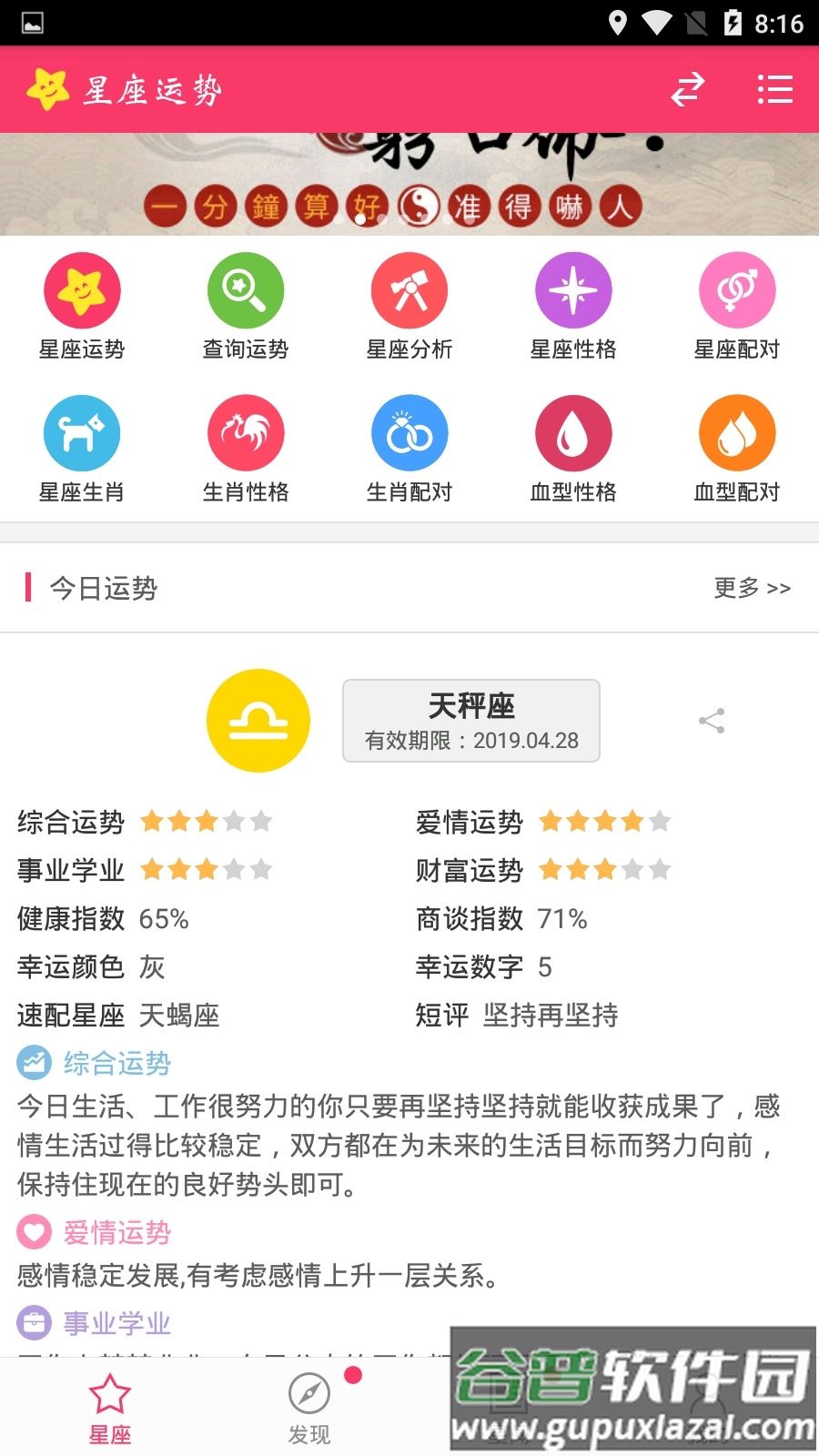Viewport: 819px width, 1456px height.
Task: Select the 星座 tab at bottom
Action: click(x=111, y=1406)
